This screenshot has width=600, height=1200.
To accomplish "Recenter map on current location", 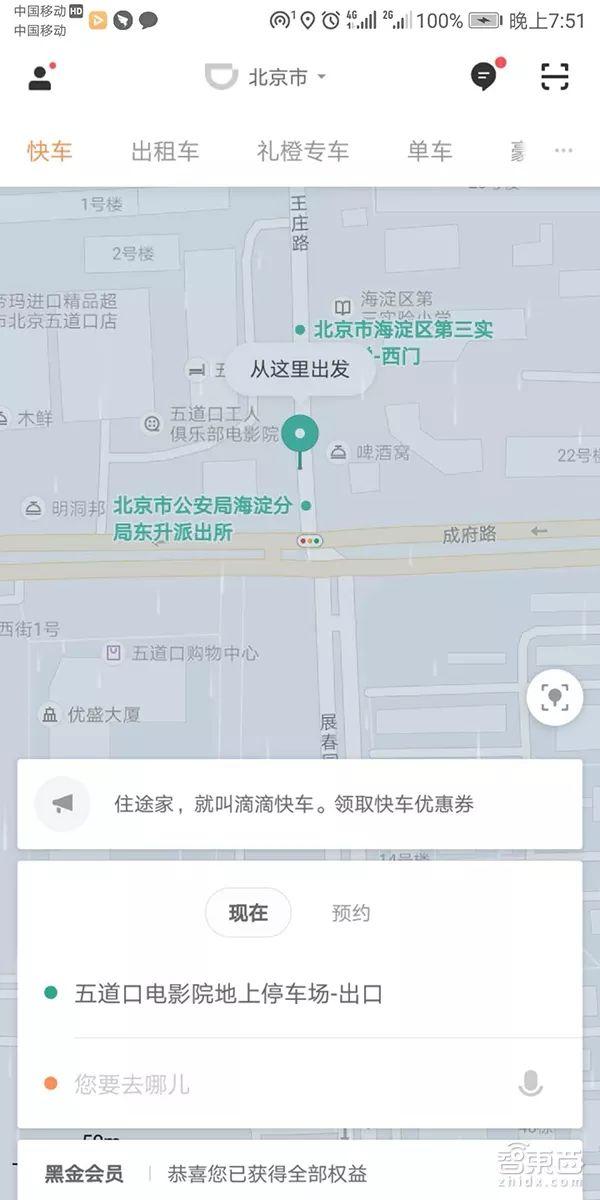I will (x=554, y=697).
